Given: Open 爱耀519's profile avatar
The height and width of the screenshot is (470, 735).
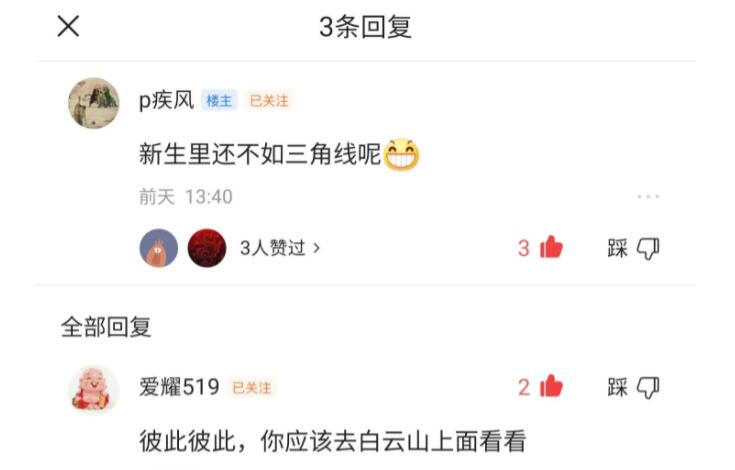Looking at the screenshot, I should pyautogui.click(x=94, y=388).
